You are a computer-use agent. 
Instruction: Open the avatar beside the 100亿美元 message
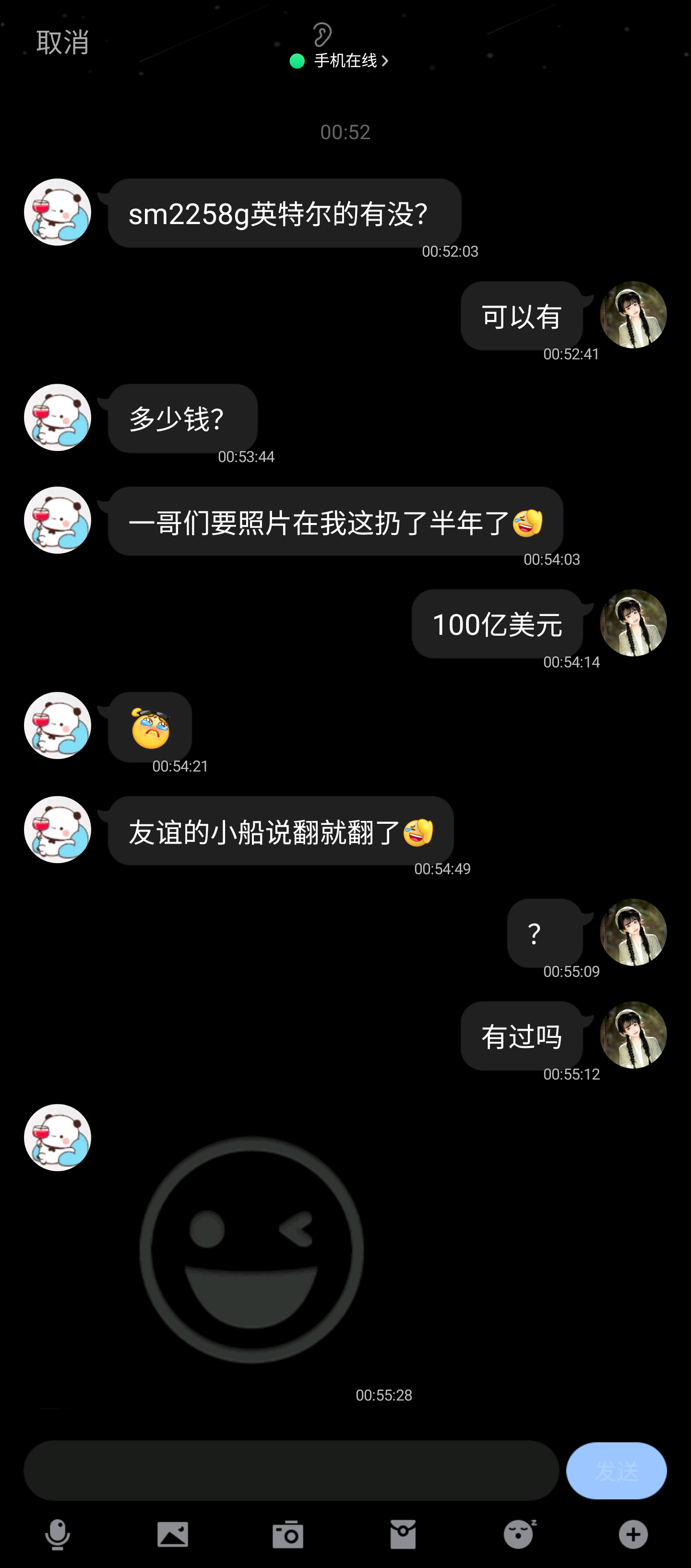click(x=633, y=623)
